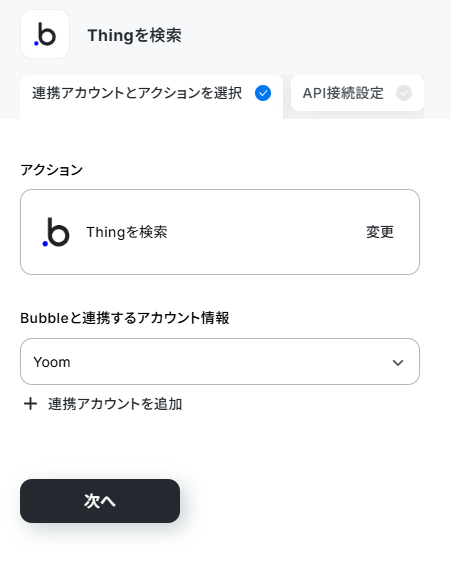
Task: Select the 連携アカウントとアクションを選択 tab
Action: [x=151, y=94]
